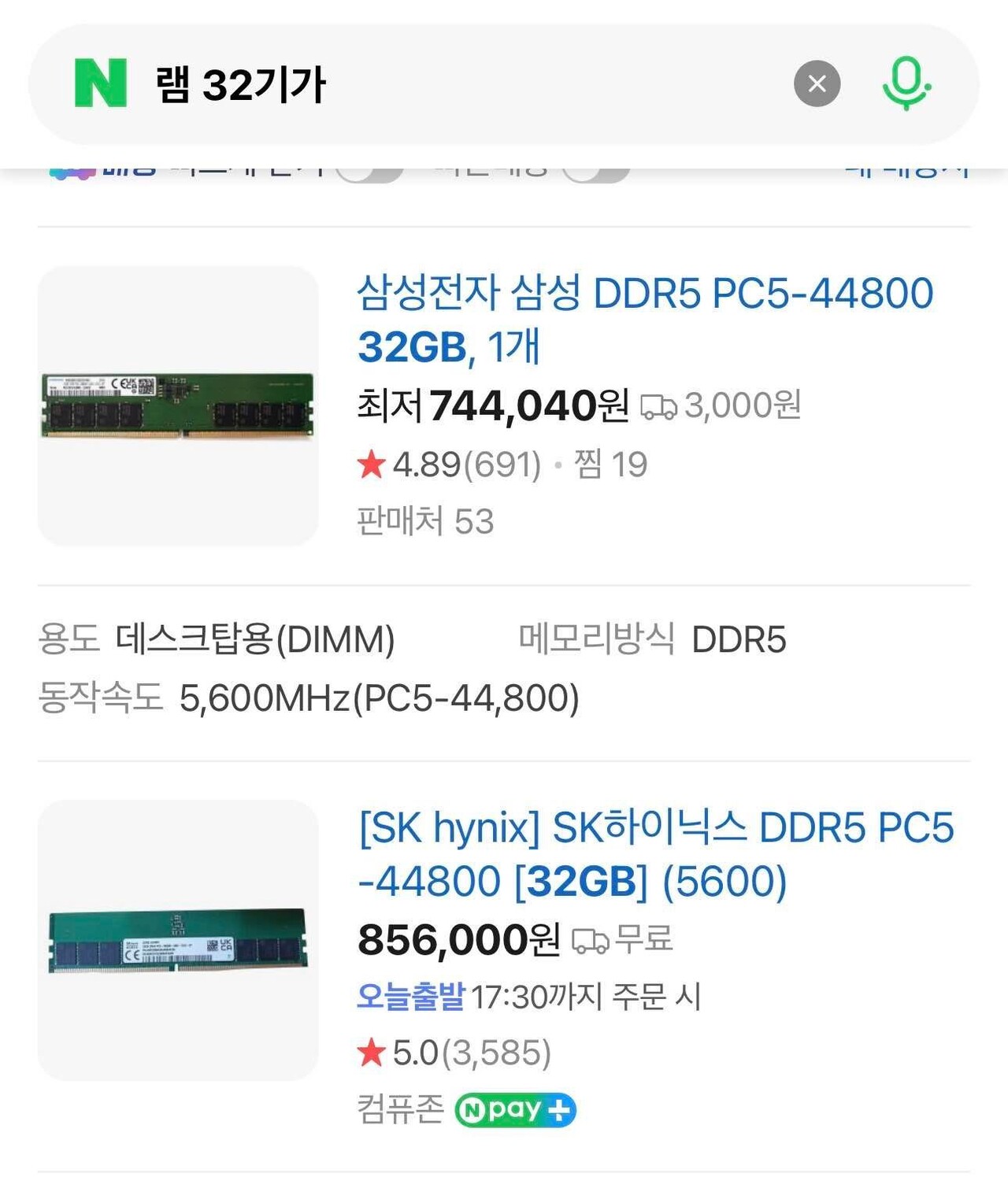The height and width of the screenshot is (1177, 1008).
Task: Show the 53 sellers for Samsung RAM
Action: click(425, 521)
